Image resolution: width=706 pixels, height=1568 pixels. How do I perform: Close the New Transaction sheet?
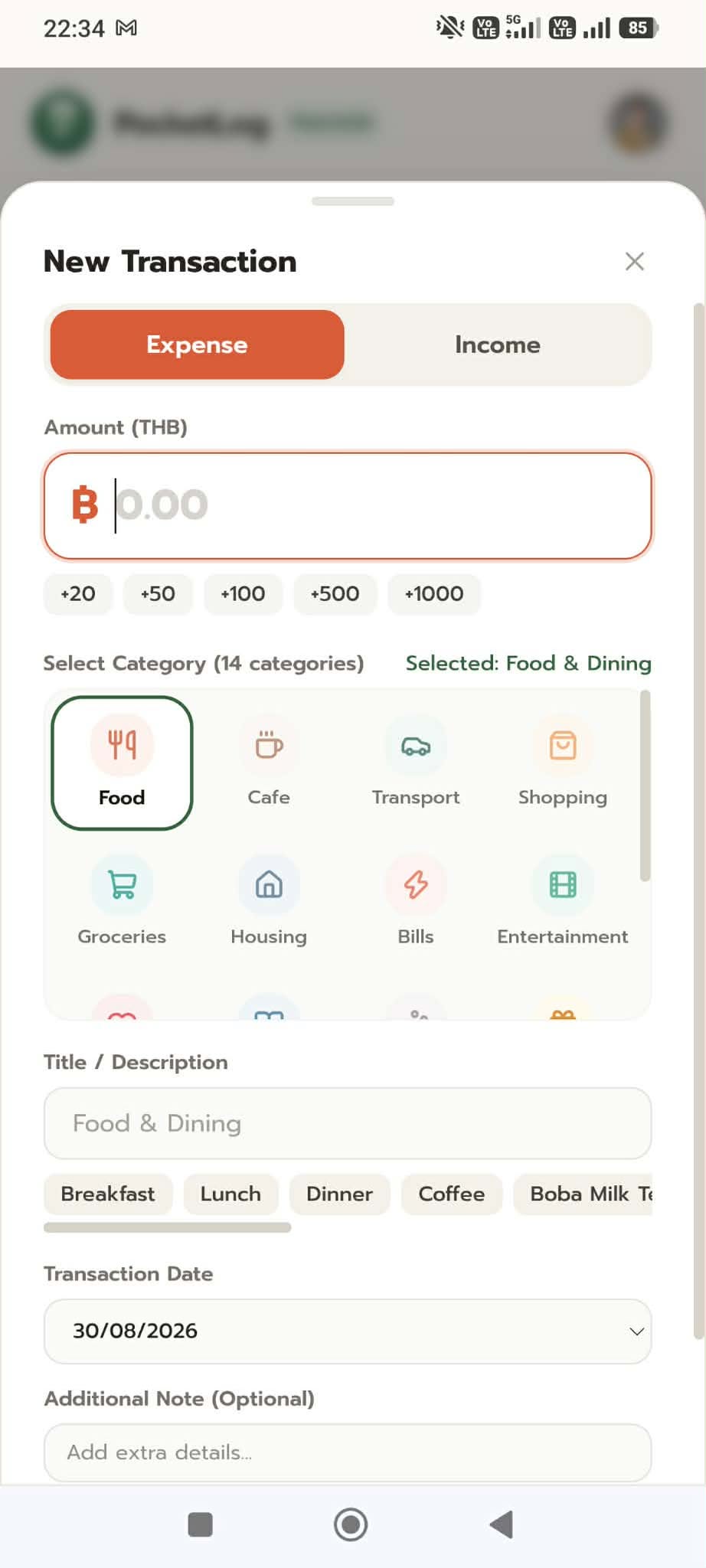(634, 262)
